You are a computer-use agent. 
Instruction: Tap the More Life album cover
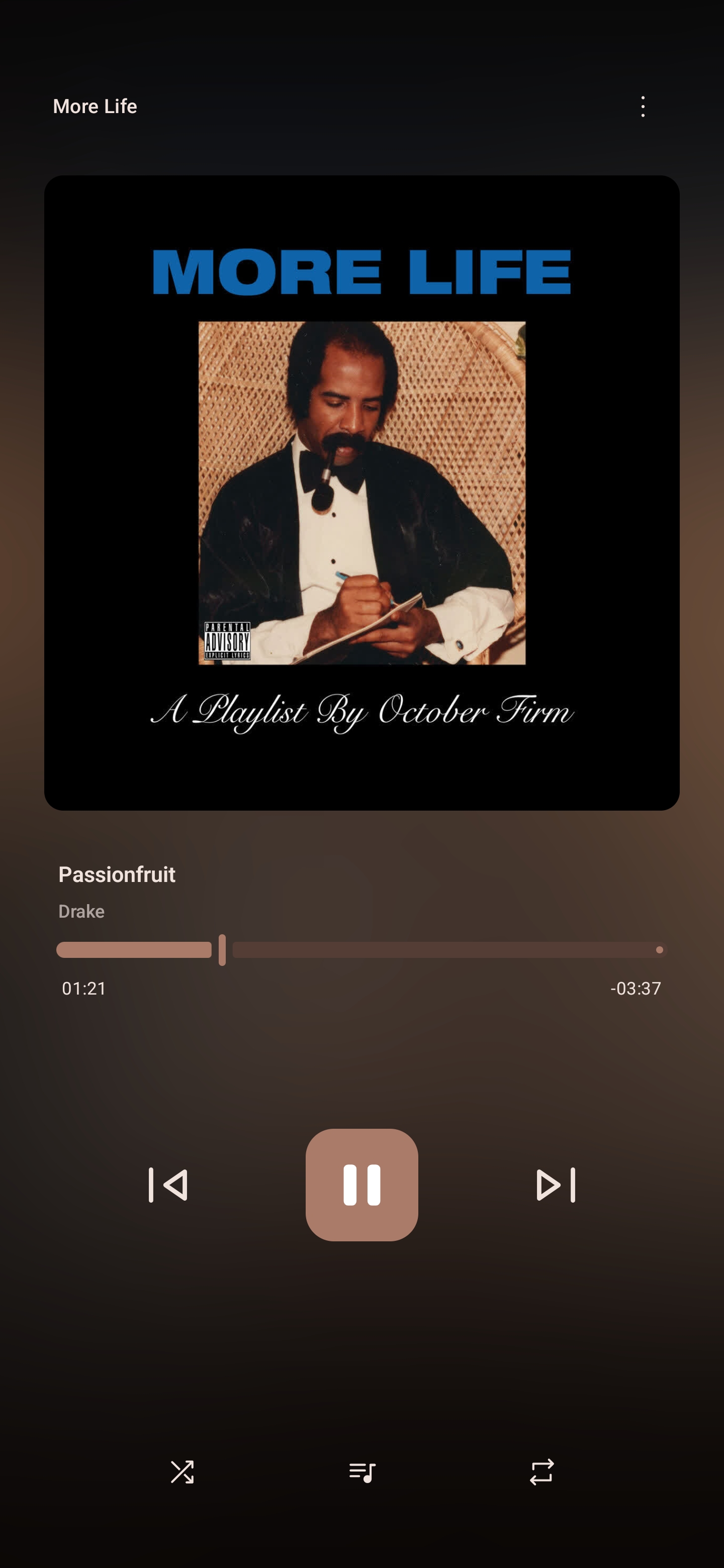point(361,493)
